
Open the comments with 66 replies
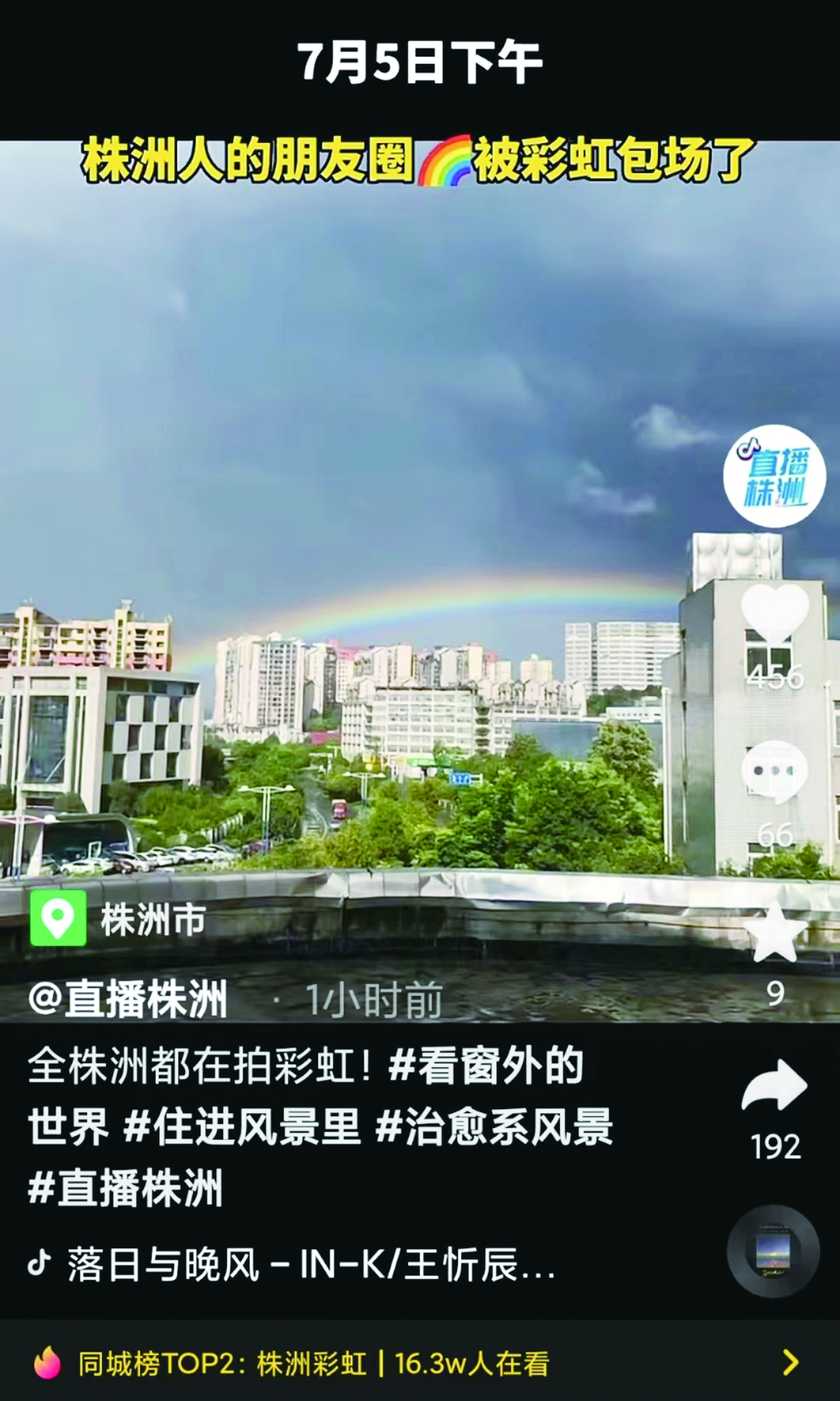[774, 770]
